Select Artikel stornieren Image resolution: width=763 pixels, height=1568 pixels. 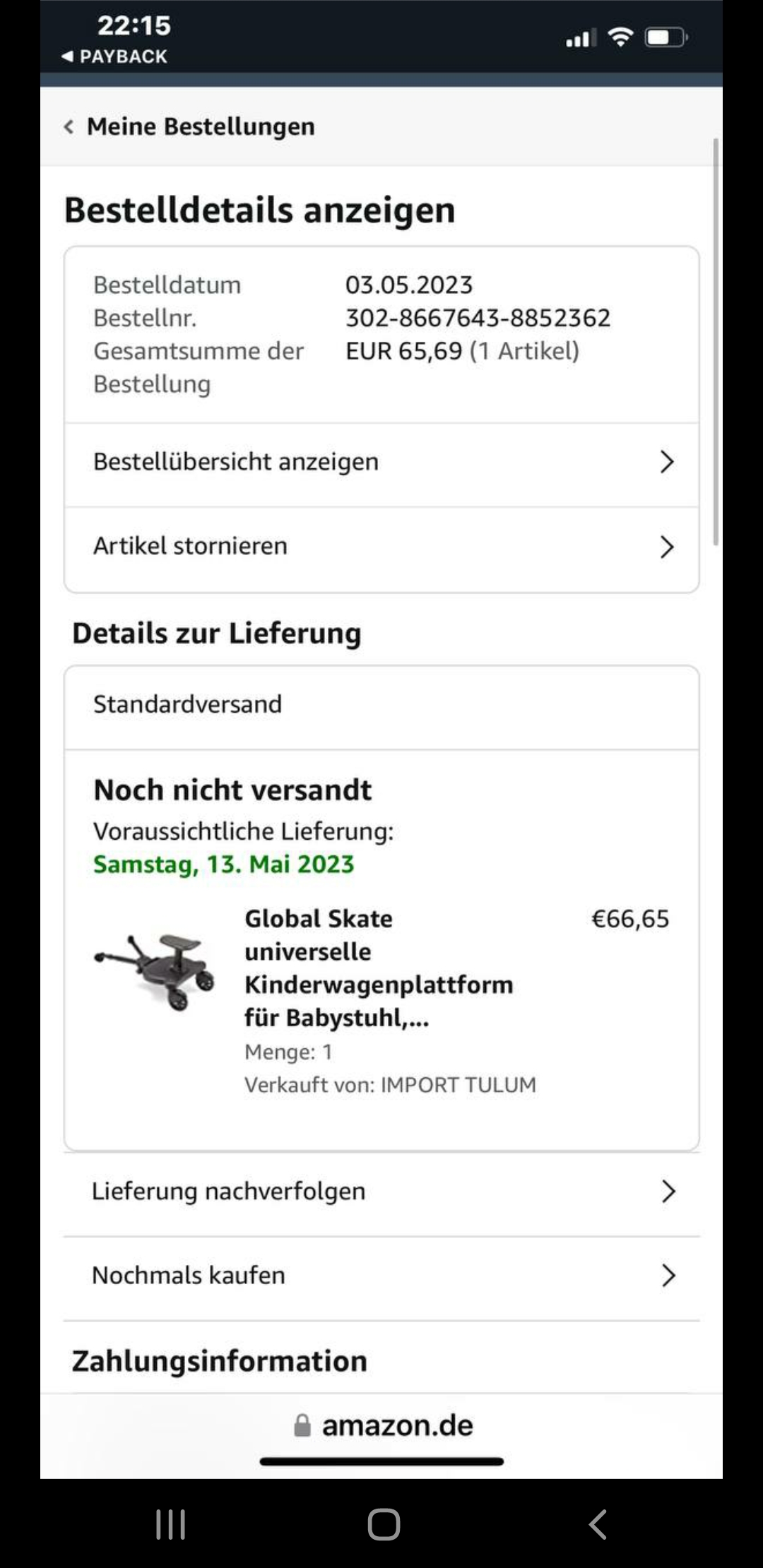381,547
